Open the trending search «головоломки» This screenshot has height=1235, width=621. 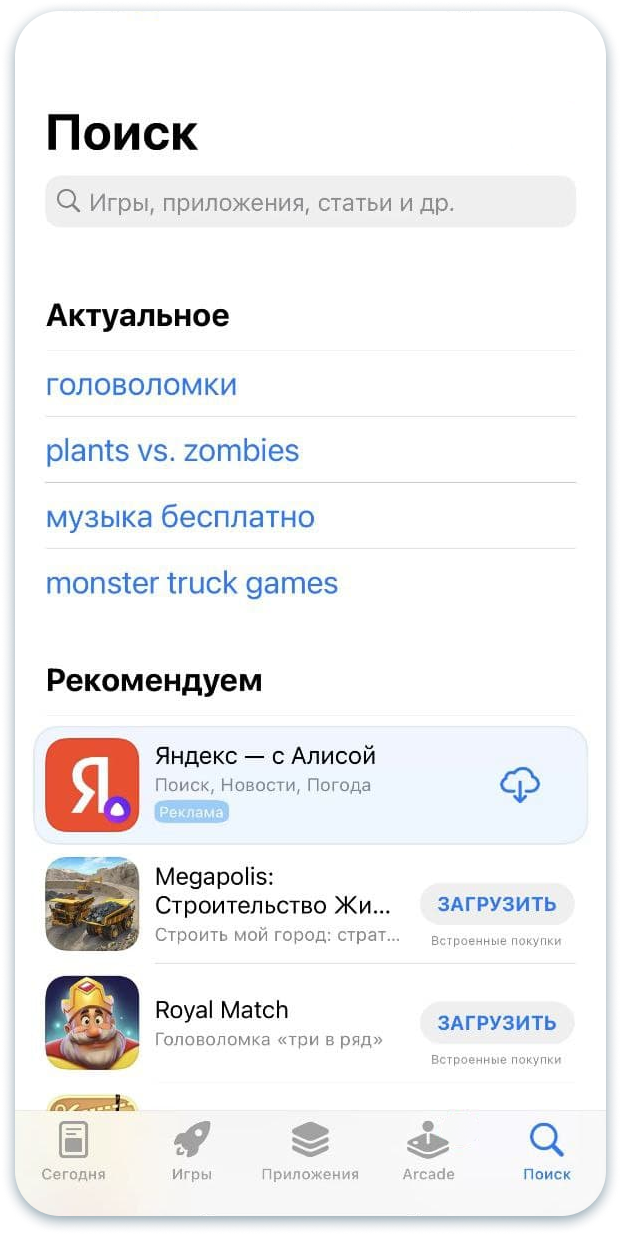141,385
